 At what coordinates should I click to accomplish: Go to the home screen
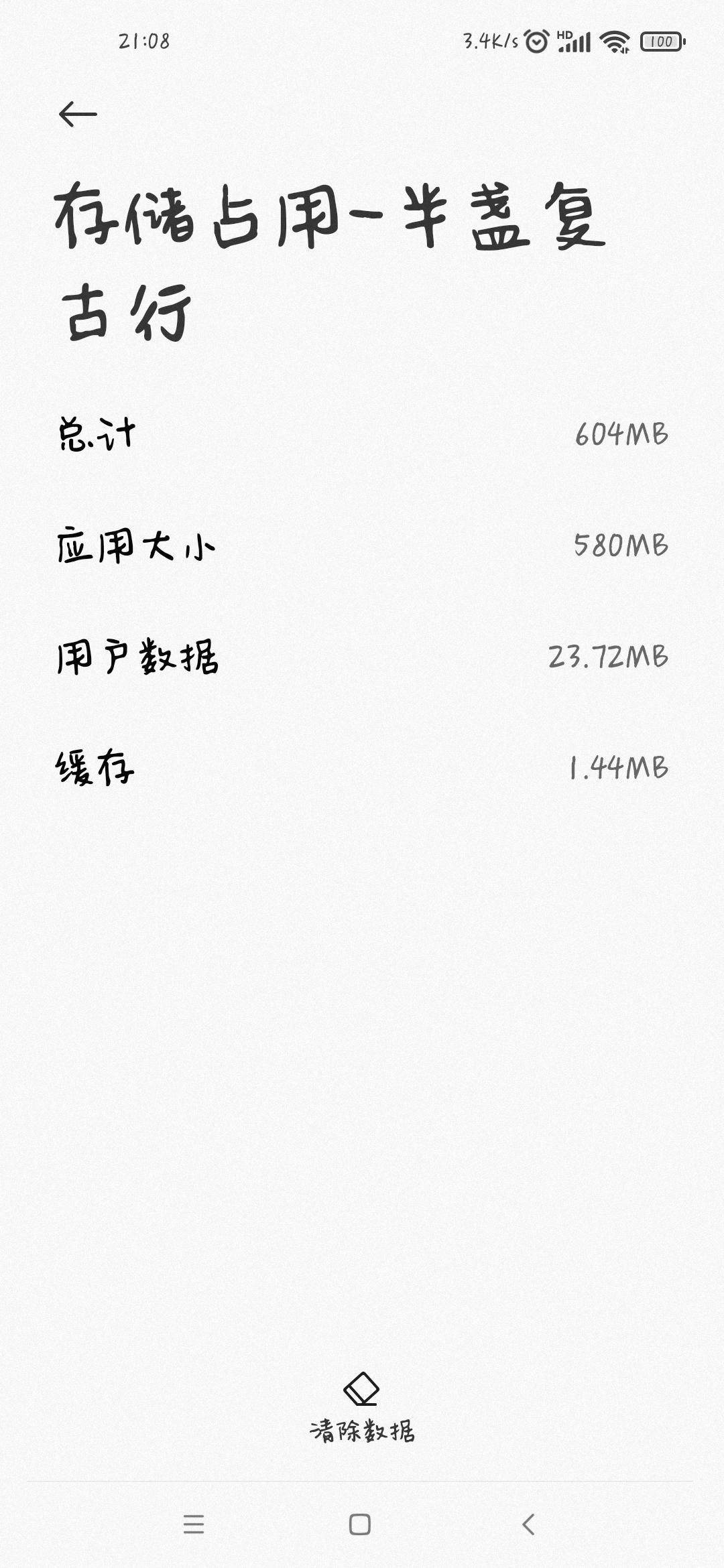tap(360, 1524)
